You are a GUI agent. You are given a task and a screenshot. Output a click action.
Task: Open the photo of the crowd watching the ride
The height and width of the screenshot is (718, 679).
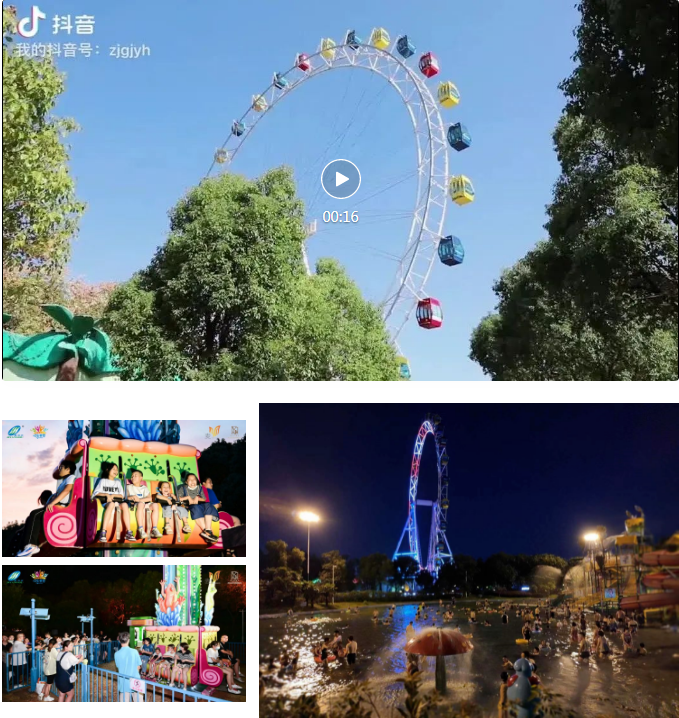(x=124, y=633)
